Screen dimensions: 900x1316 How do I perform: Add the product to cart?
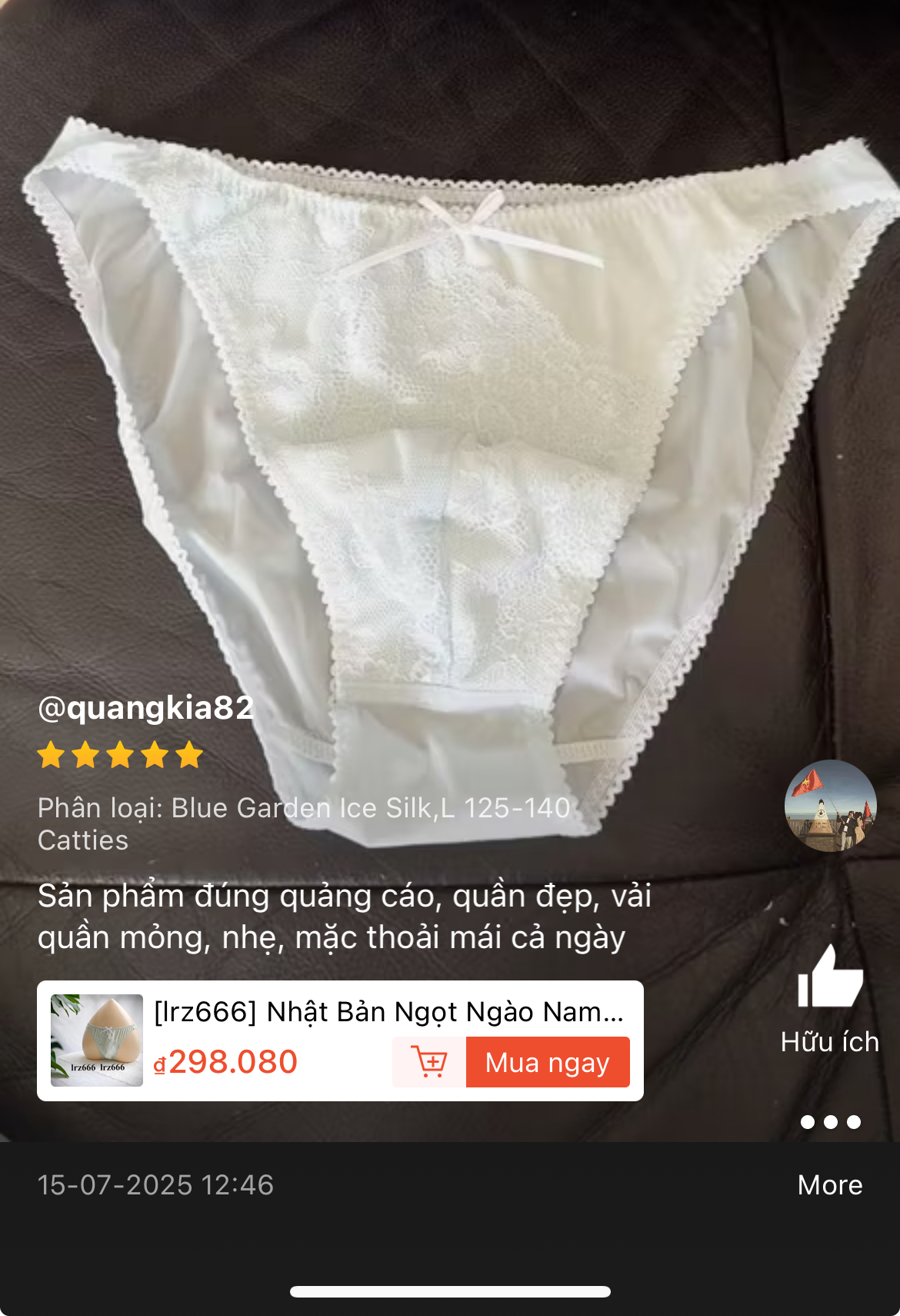429,1063
